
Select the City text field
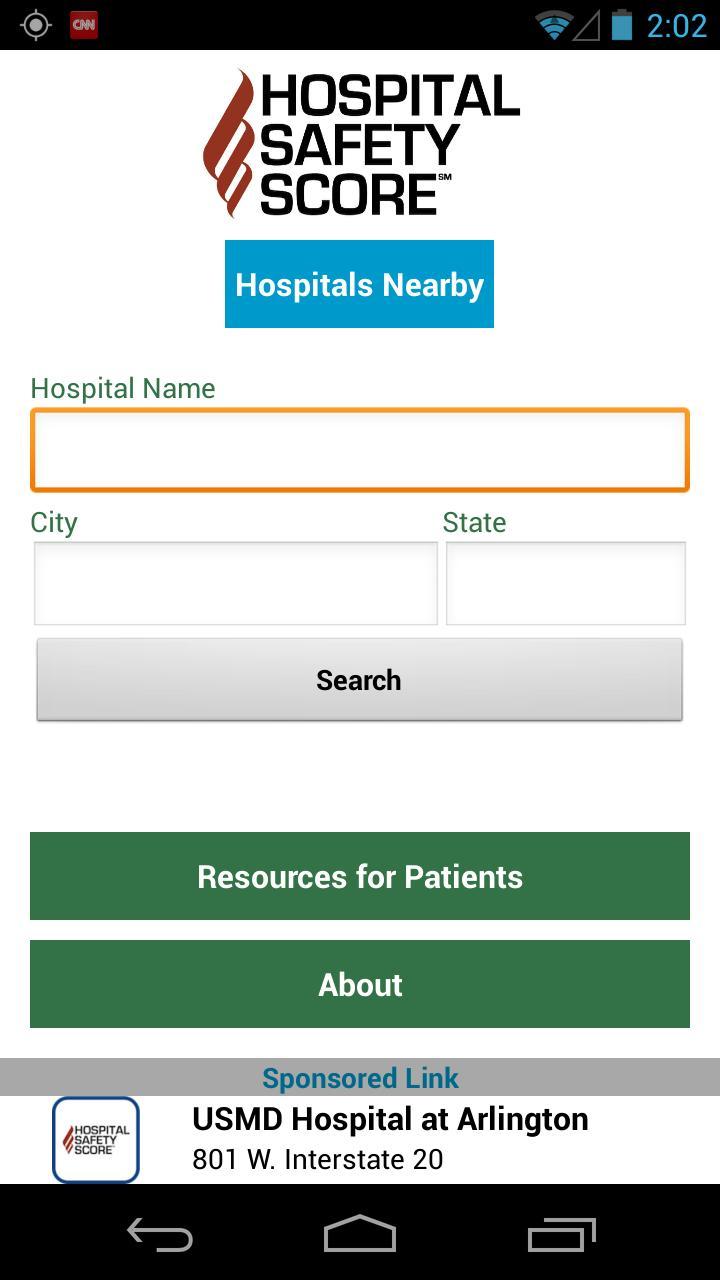click(236, 583)
